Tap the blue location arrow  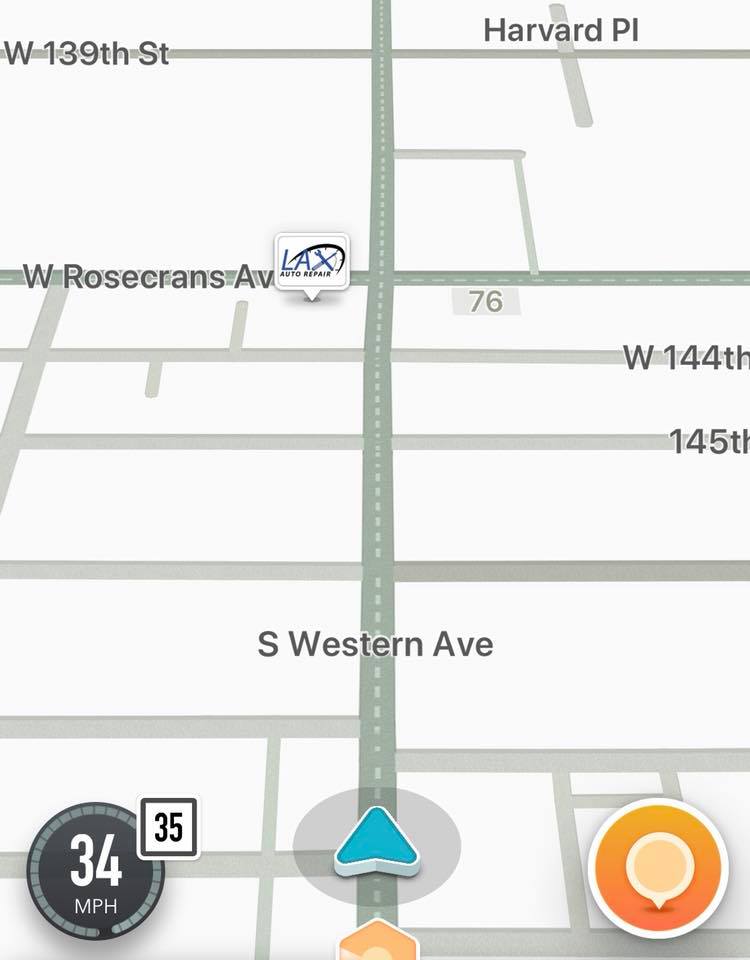tap(377, 841)
